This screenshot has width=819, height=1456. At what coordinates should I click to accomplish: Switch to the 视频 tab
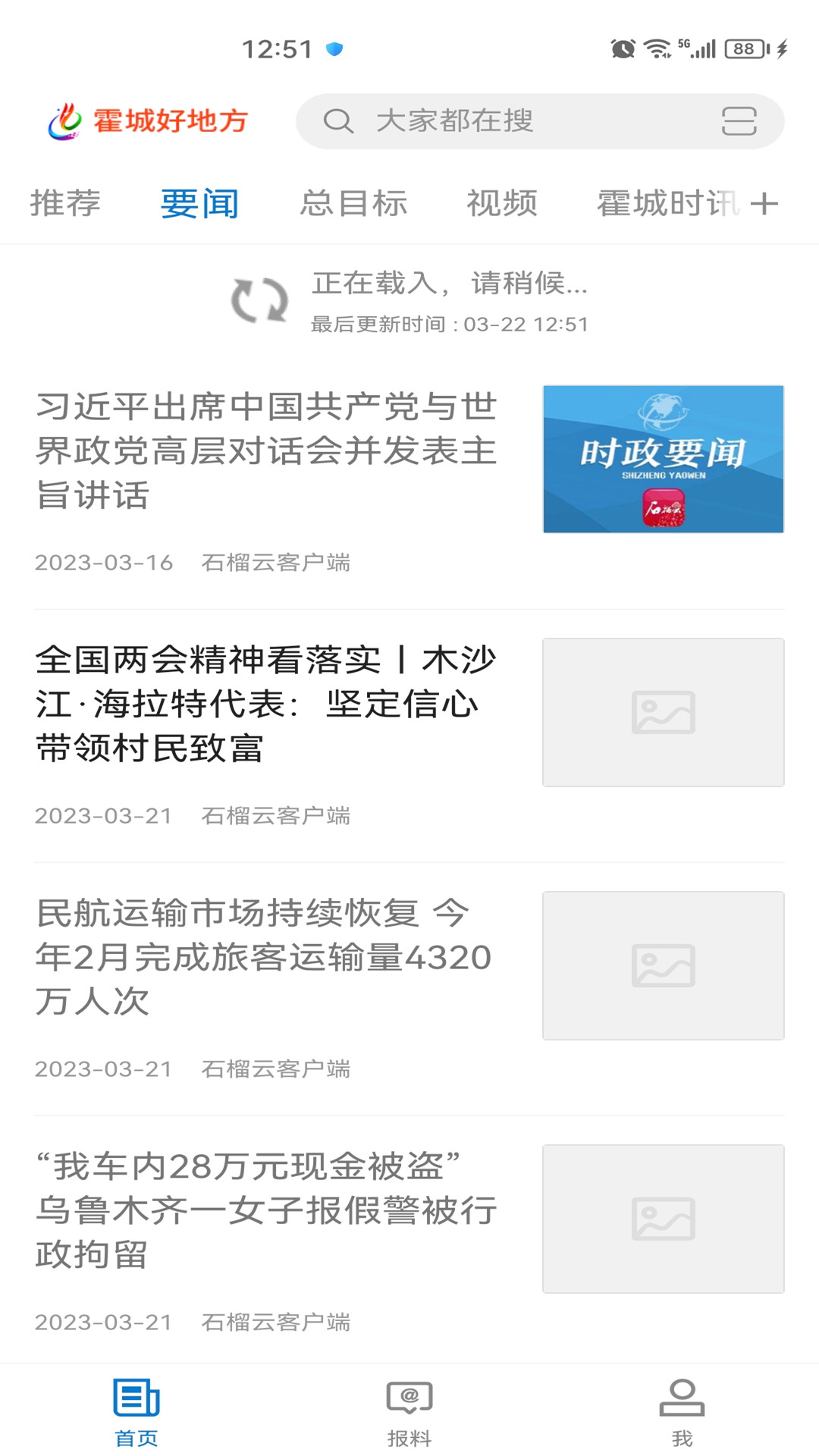[502, 202]
